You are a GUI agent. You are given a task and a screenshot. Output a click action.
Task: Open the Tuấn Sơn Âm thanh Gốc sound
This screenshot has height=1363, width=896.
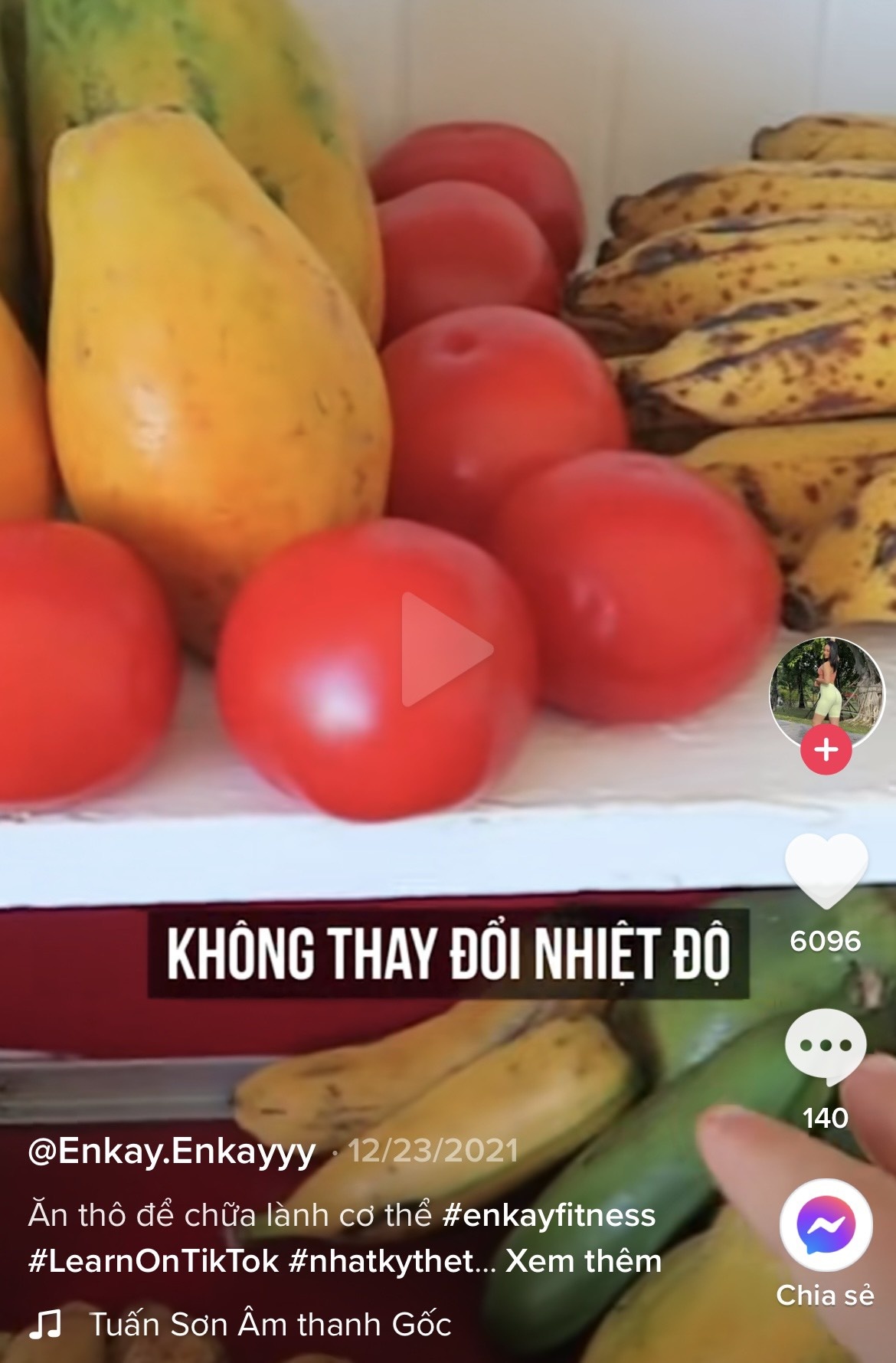point(270,1324)
